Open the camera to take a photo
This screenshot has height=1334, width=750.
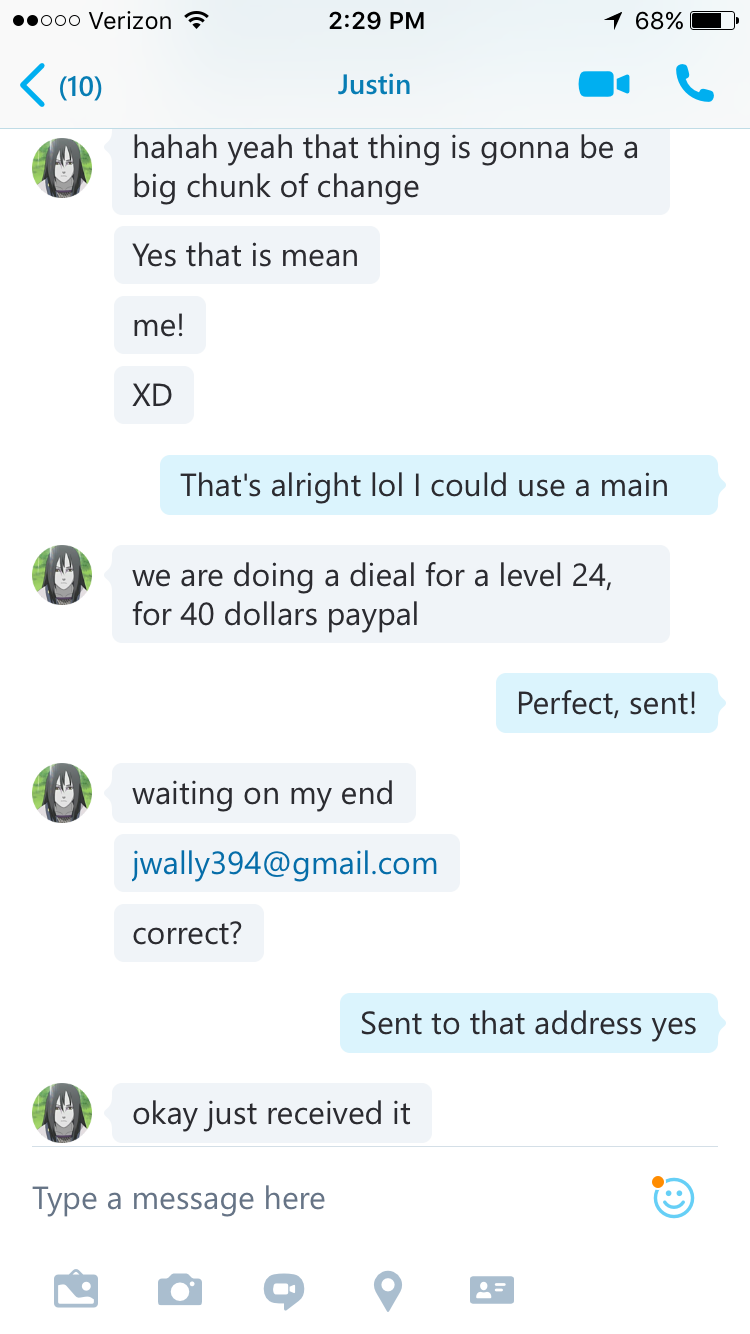180,1289
